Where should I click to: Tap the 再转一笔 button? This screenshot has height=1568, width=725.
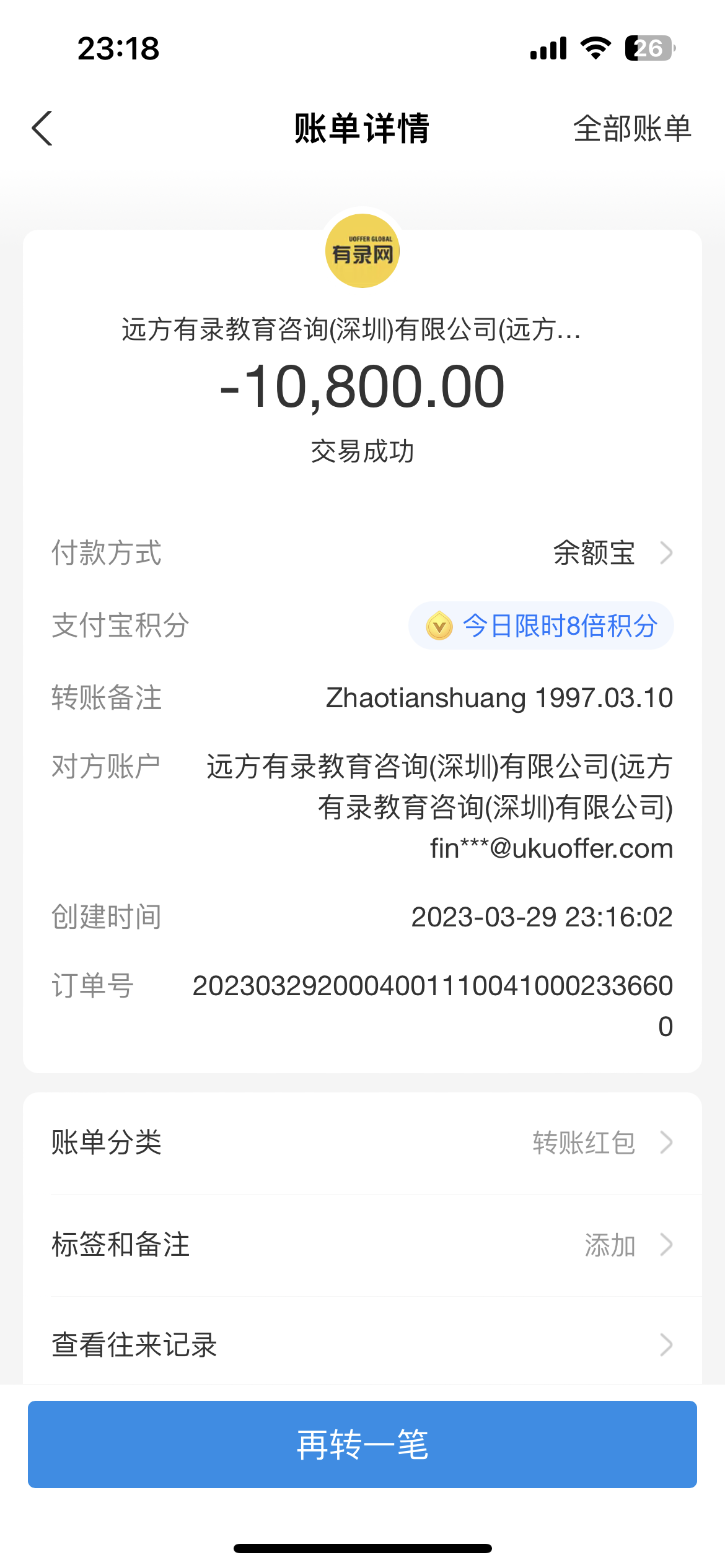click(362, 1444)
